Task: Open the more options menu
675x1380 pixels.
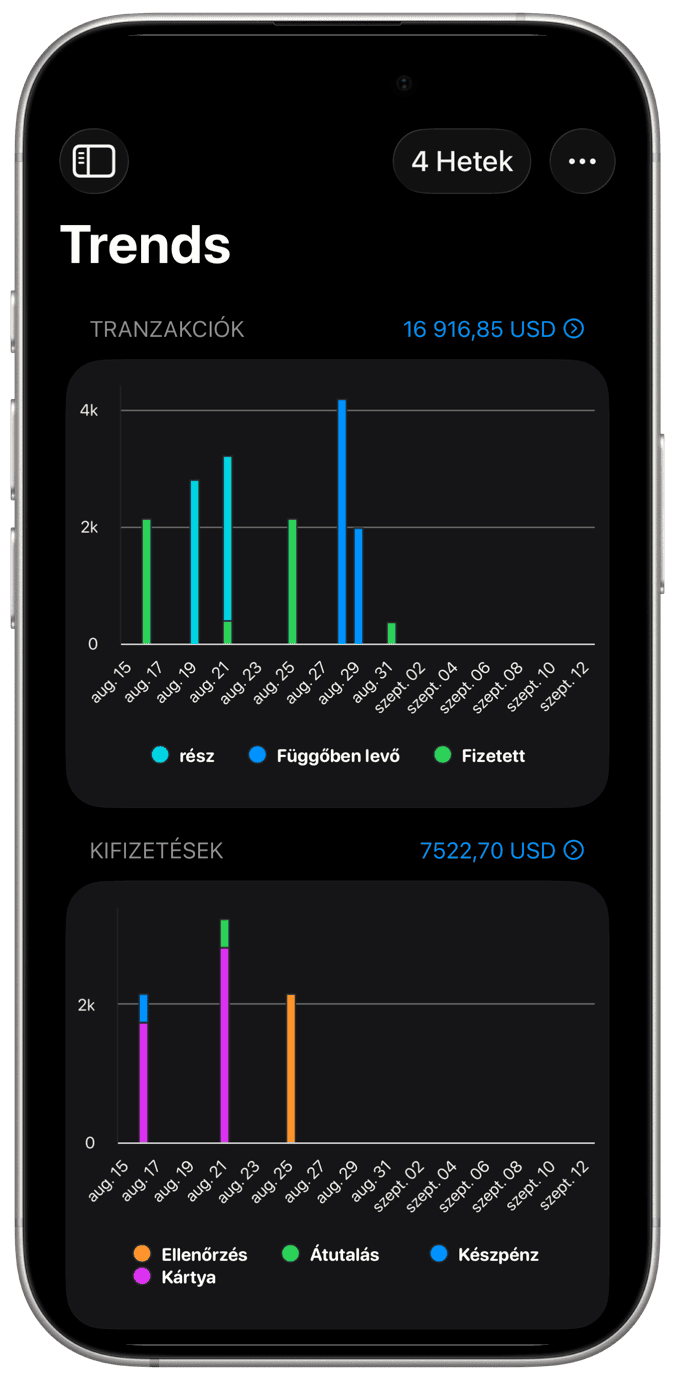Action: click(x=582, y=161)
